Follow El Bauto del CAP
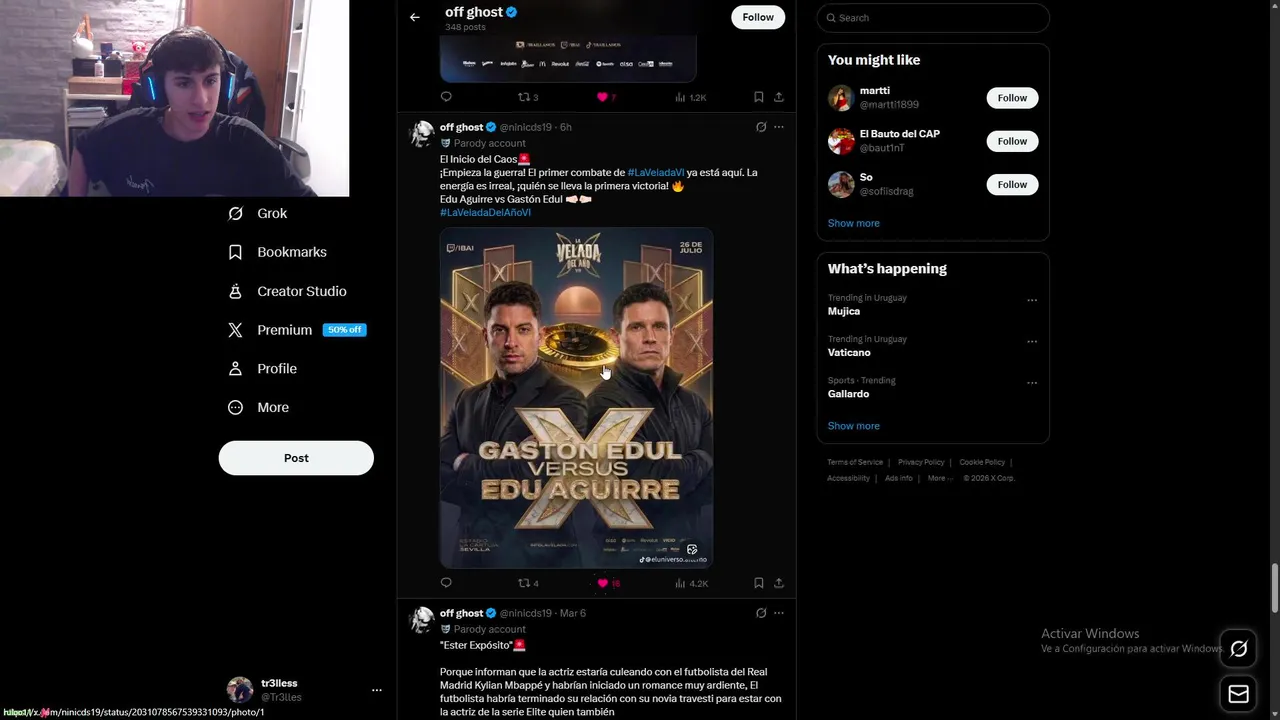The height and width of the screenshot is (720, 1280). point(1012,141)
